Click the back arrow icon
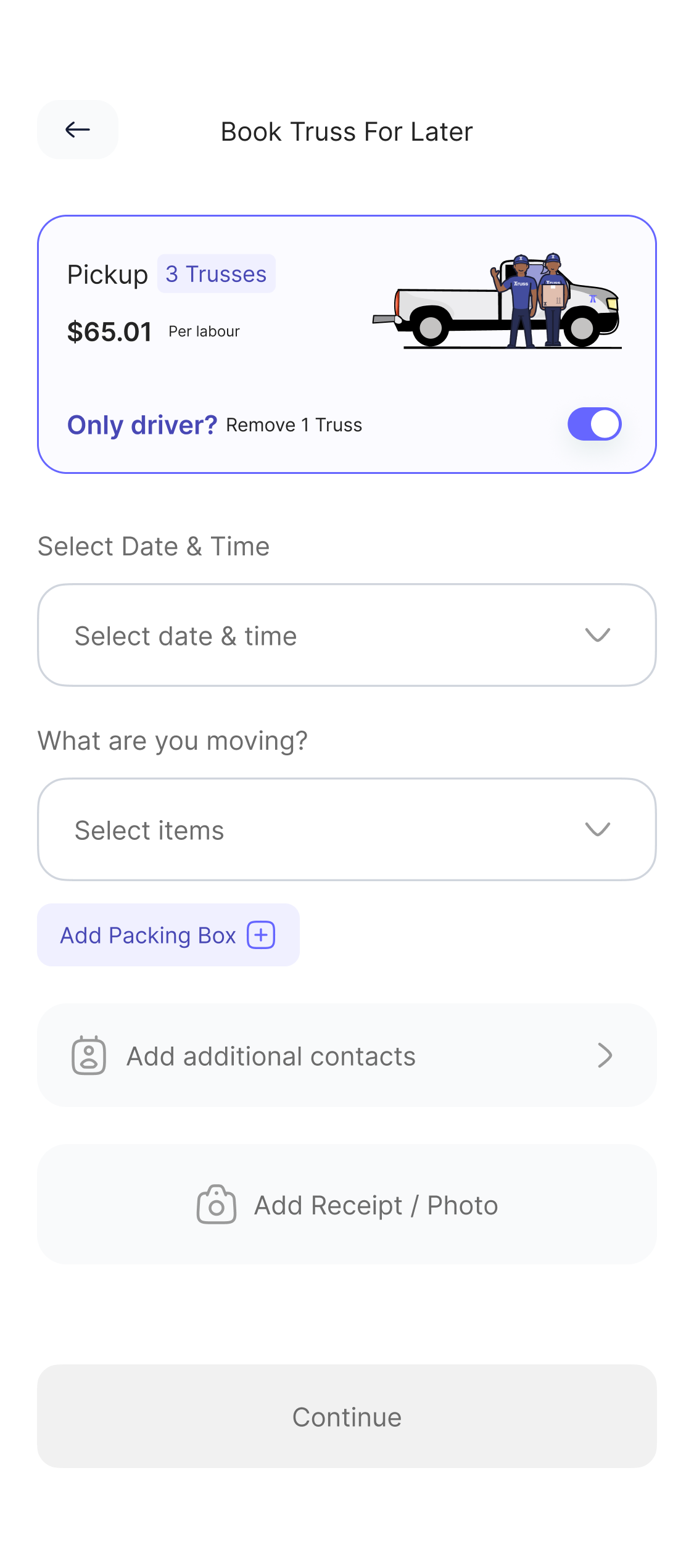Viewport: 694px width, 1568px height. click(x=76, y=130)
